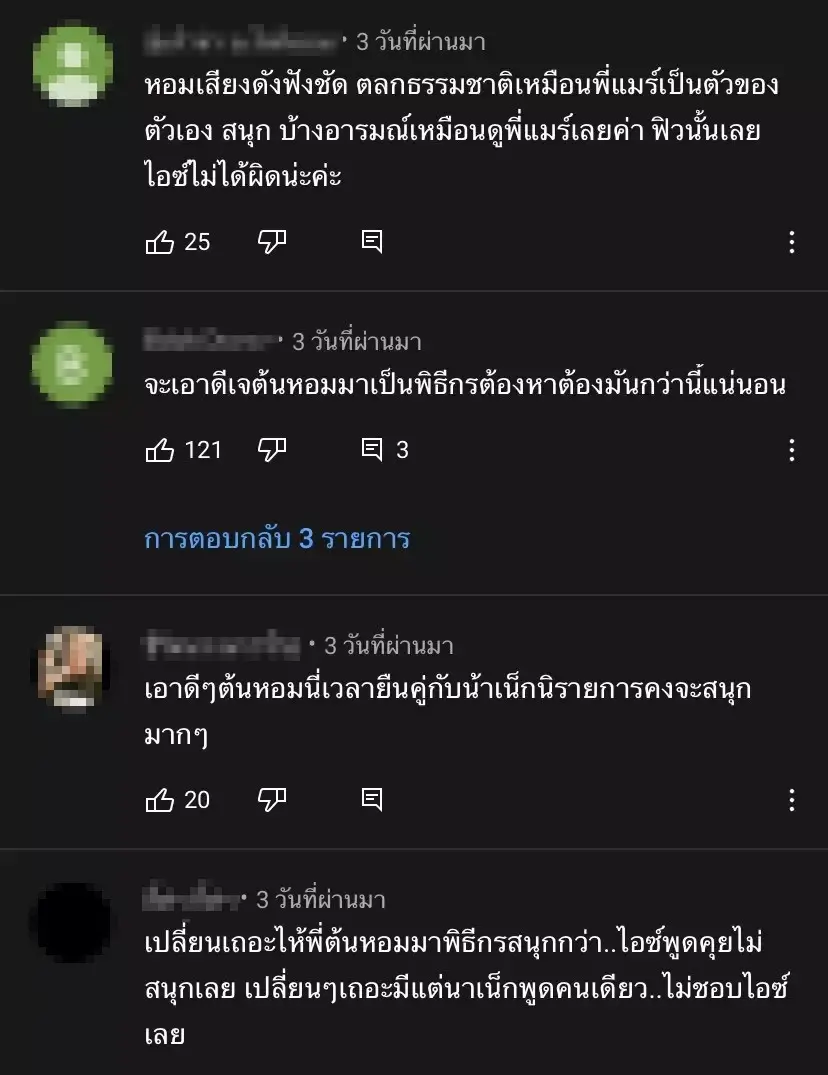This screenshot has width=828, height=1075.
Task: Like the comment with 121 likes
Action: pos(160,451)
